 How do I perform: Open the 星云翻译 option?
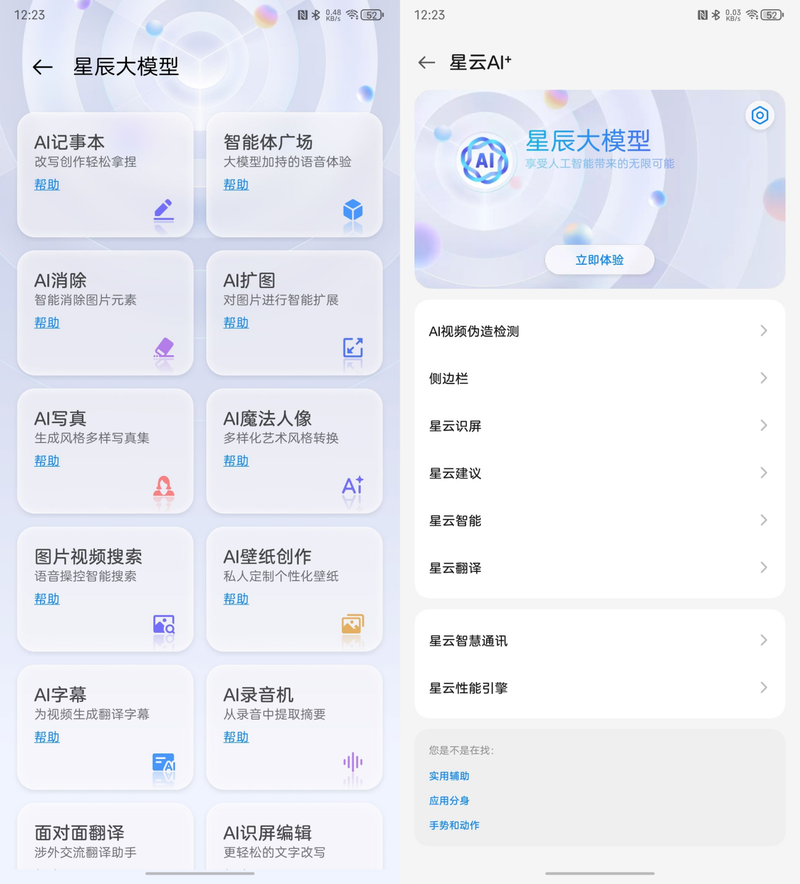point(599,568)
